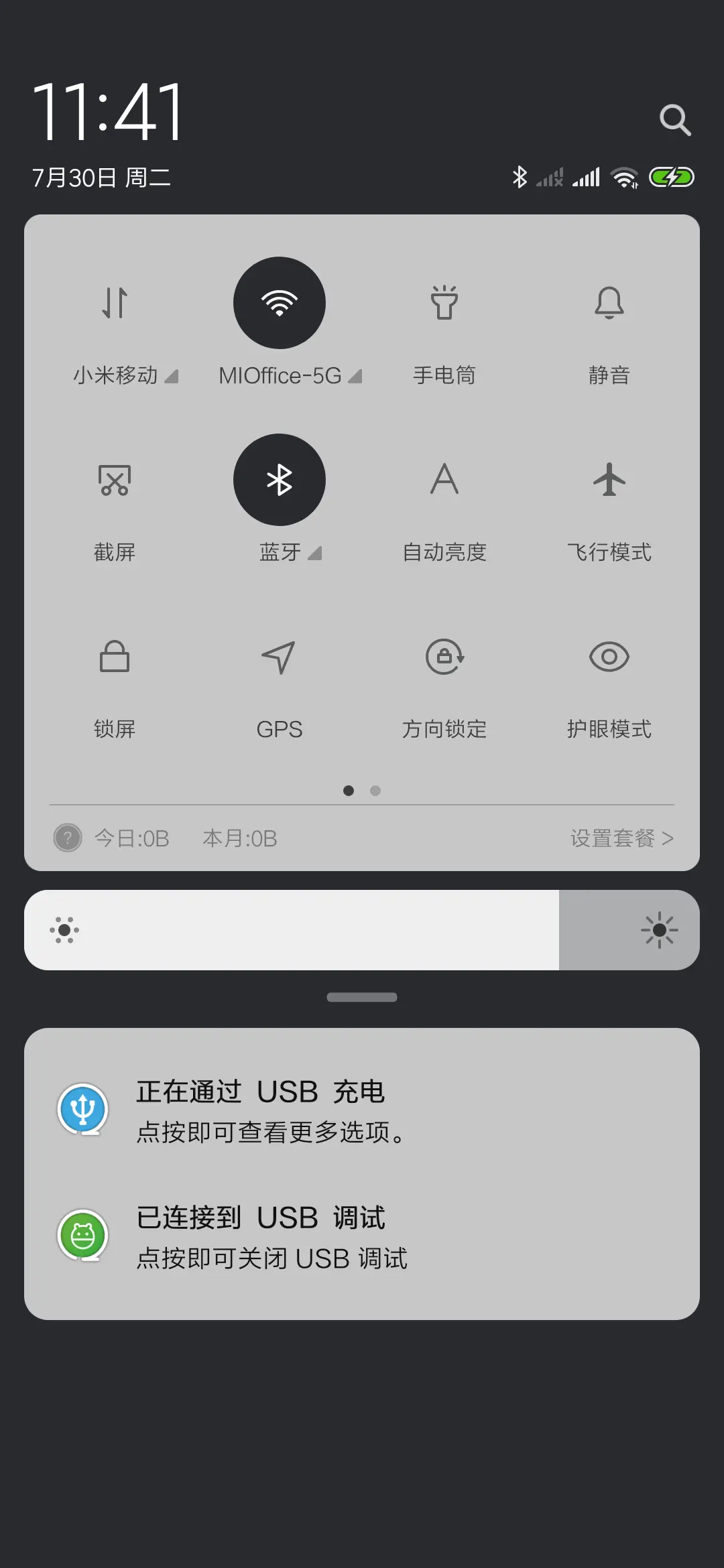This screenshot has width=724, height=1568.
Task: Enable 飞行模式 airplane mode
Action: coord(610,480)
